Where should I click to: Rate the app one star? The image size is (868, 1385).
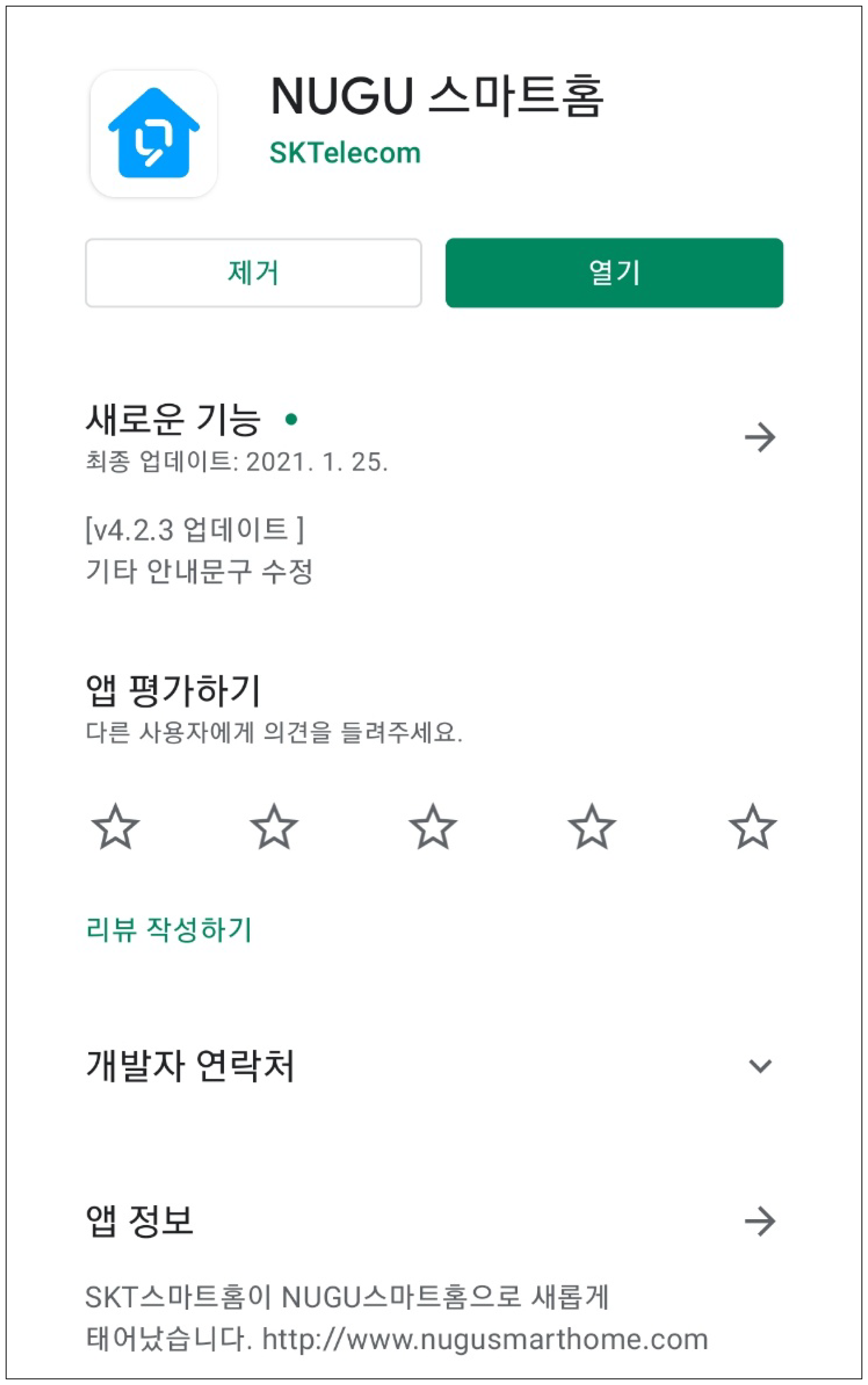(x=116, y=827)
